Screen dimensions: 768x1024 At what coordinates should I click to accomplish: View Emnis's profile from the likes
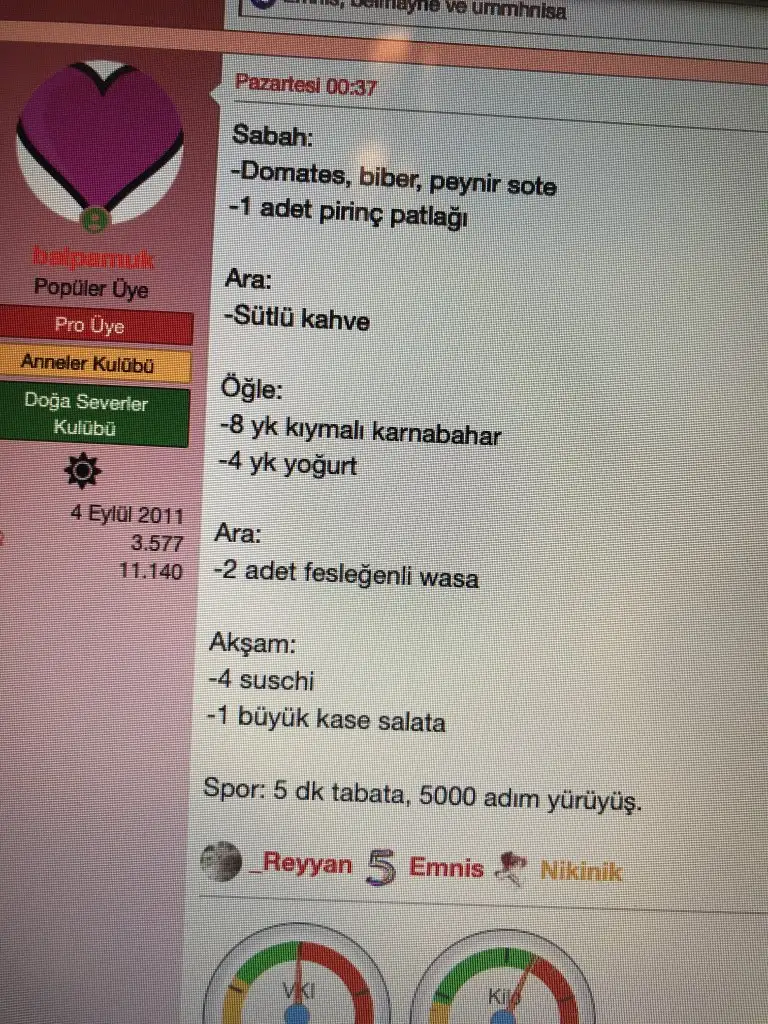click(x=446, y=868)
